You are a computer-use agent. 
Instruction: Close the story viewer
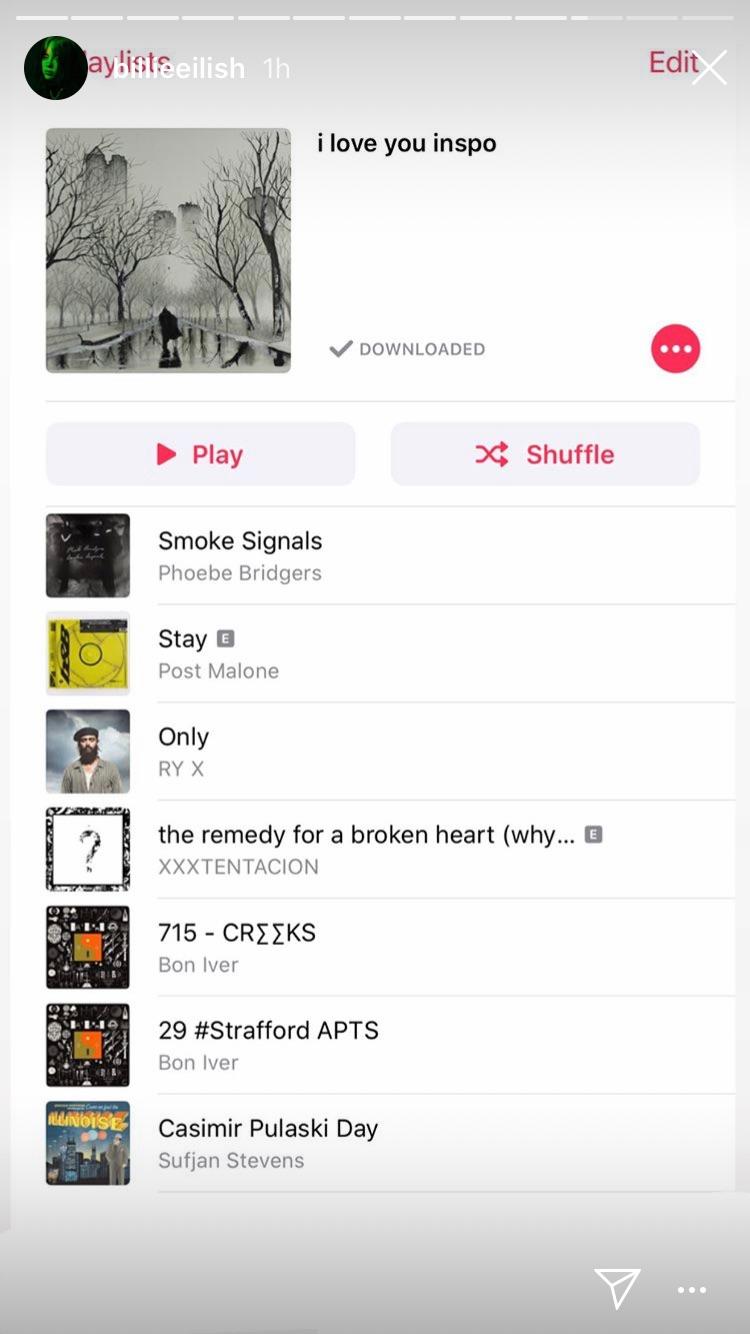(709, 68)
